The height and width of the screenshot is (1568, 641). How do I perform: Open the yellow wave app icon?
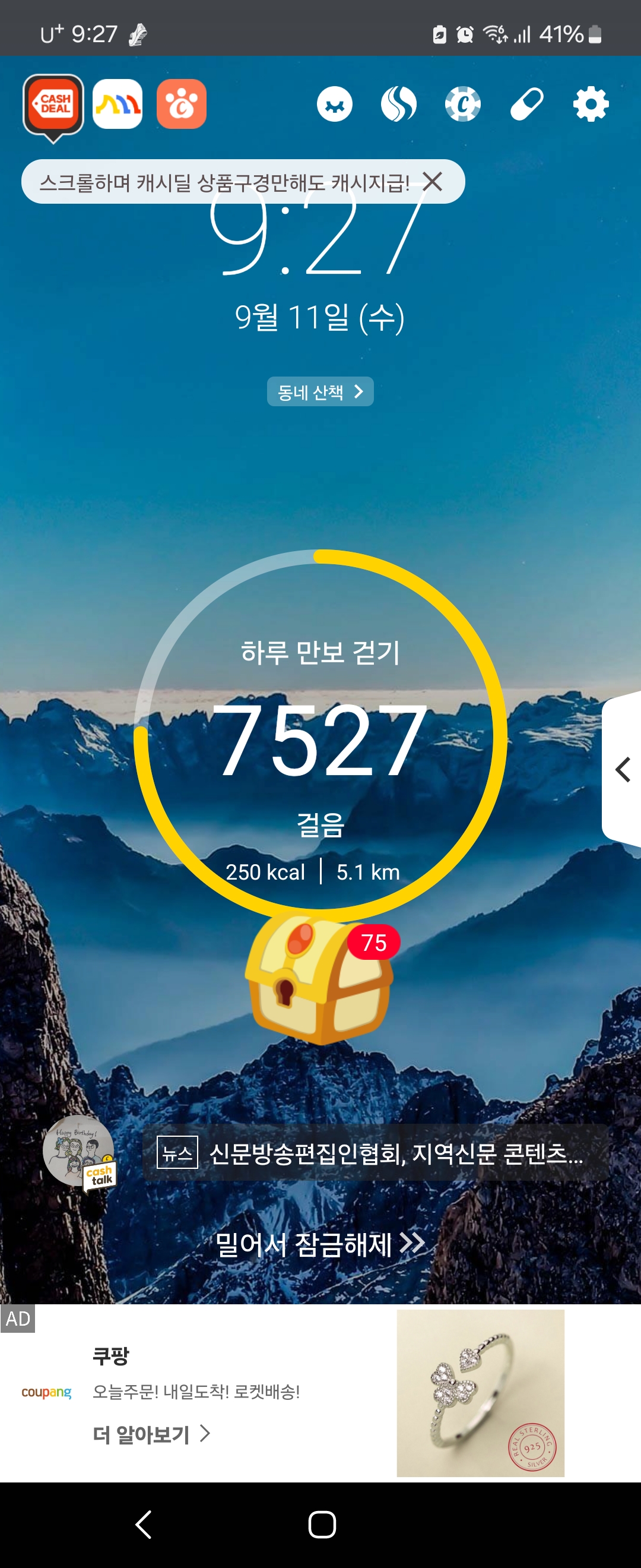[x=118, y=104]
